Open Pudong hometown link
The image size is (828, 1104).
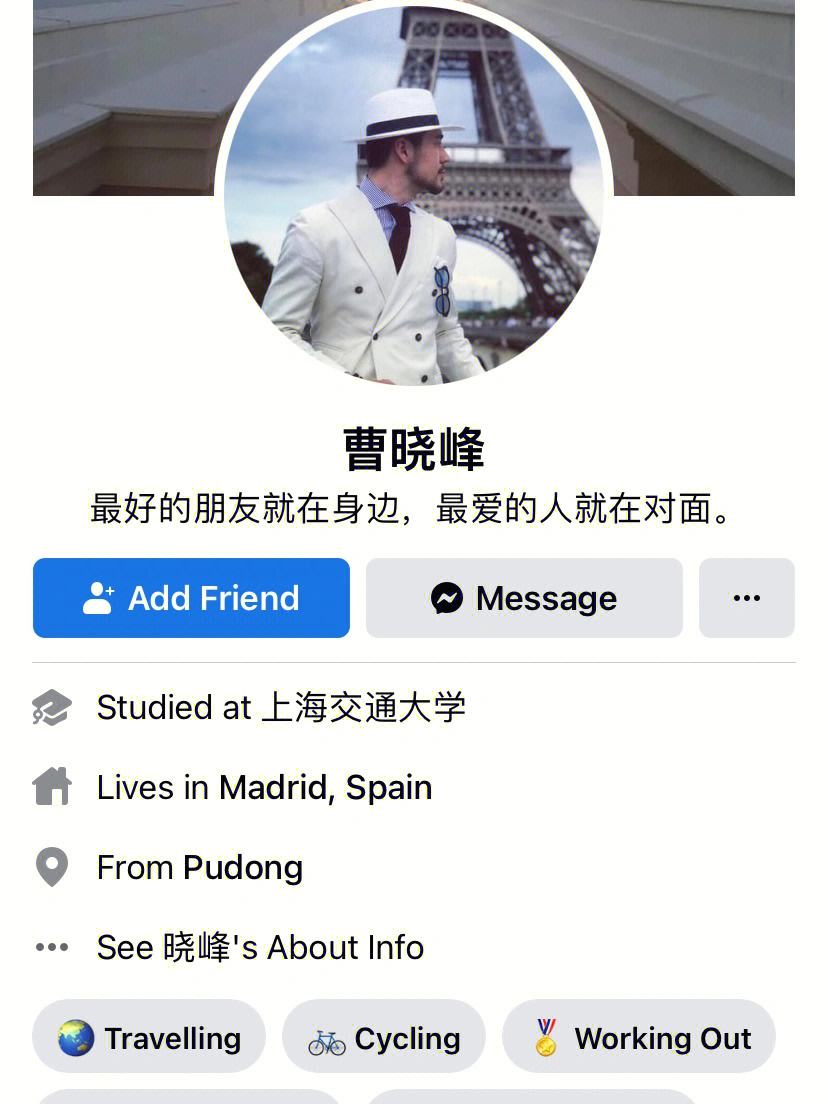coord(243,868)
